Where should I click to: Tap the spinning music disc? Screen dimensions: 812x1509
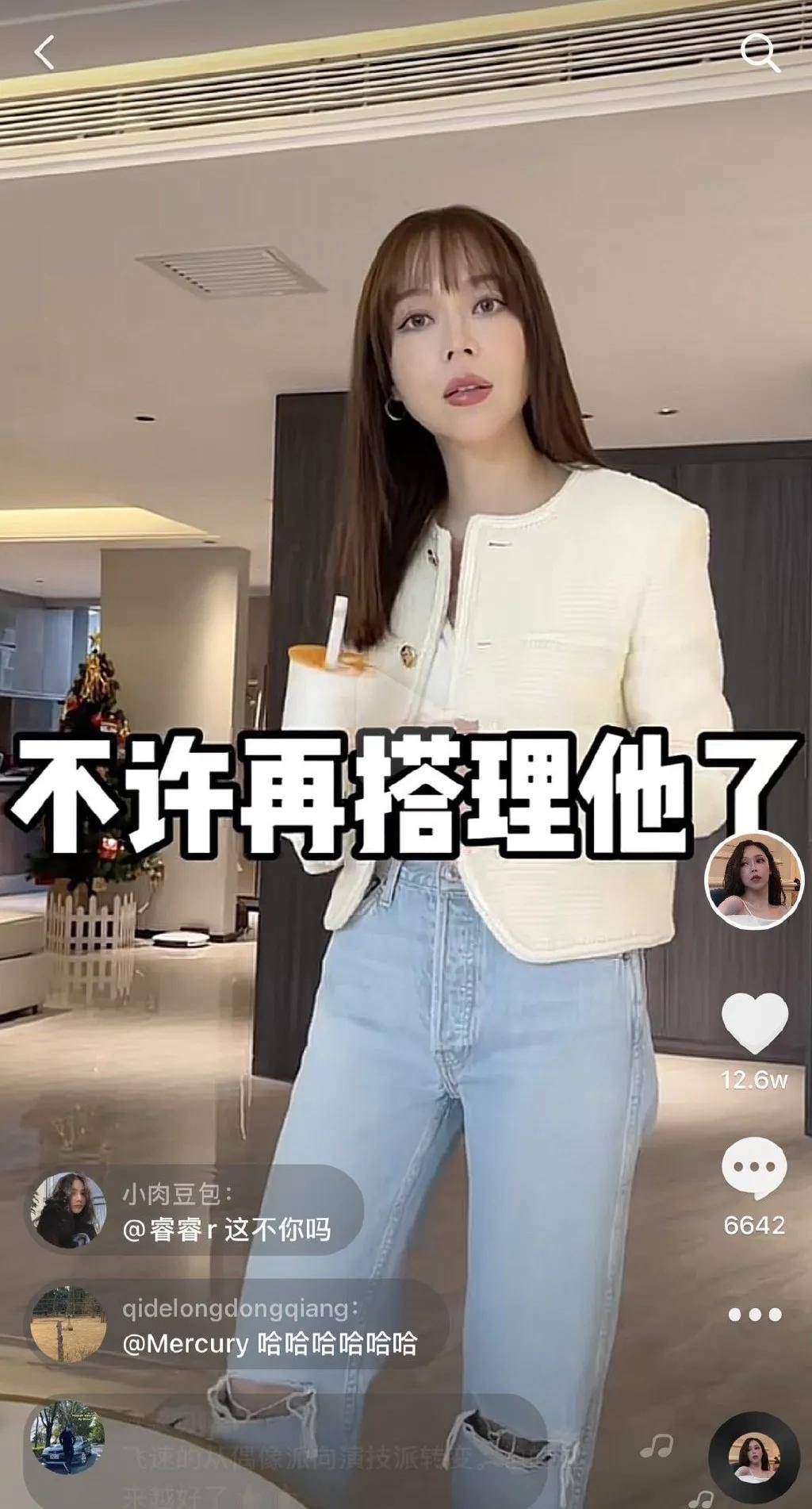point(754,1458)
